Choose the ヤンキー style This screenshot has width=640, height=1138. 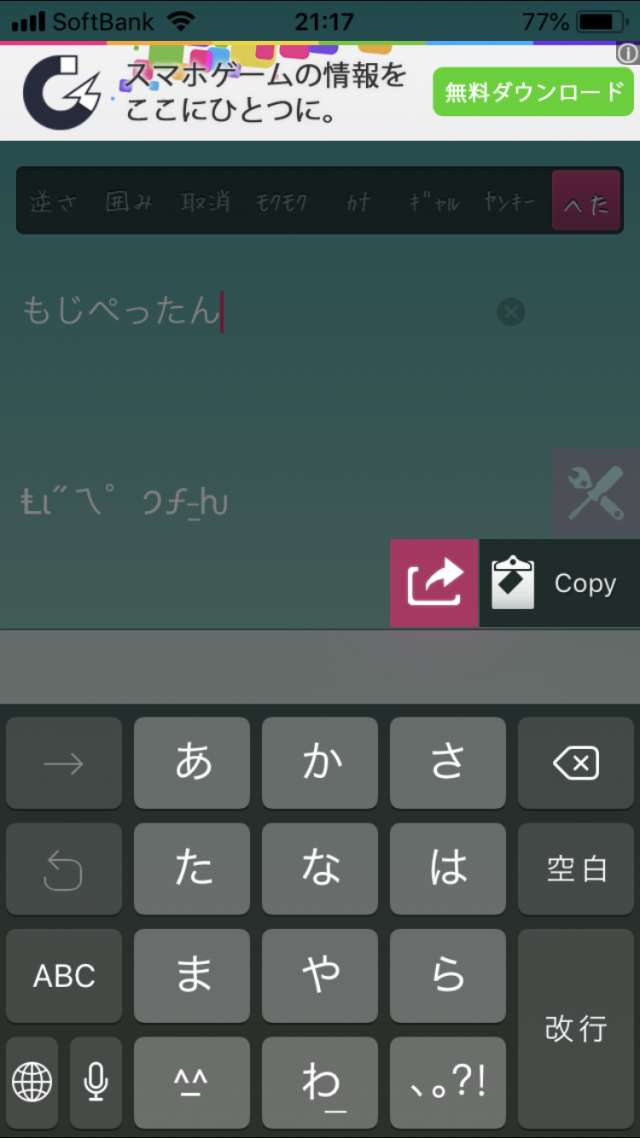(510, 202)
